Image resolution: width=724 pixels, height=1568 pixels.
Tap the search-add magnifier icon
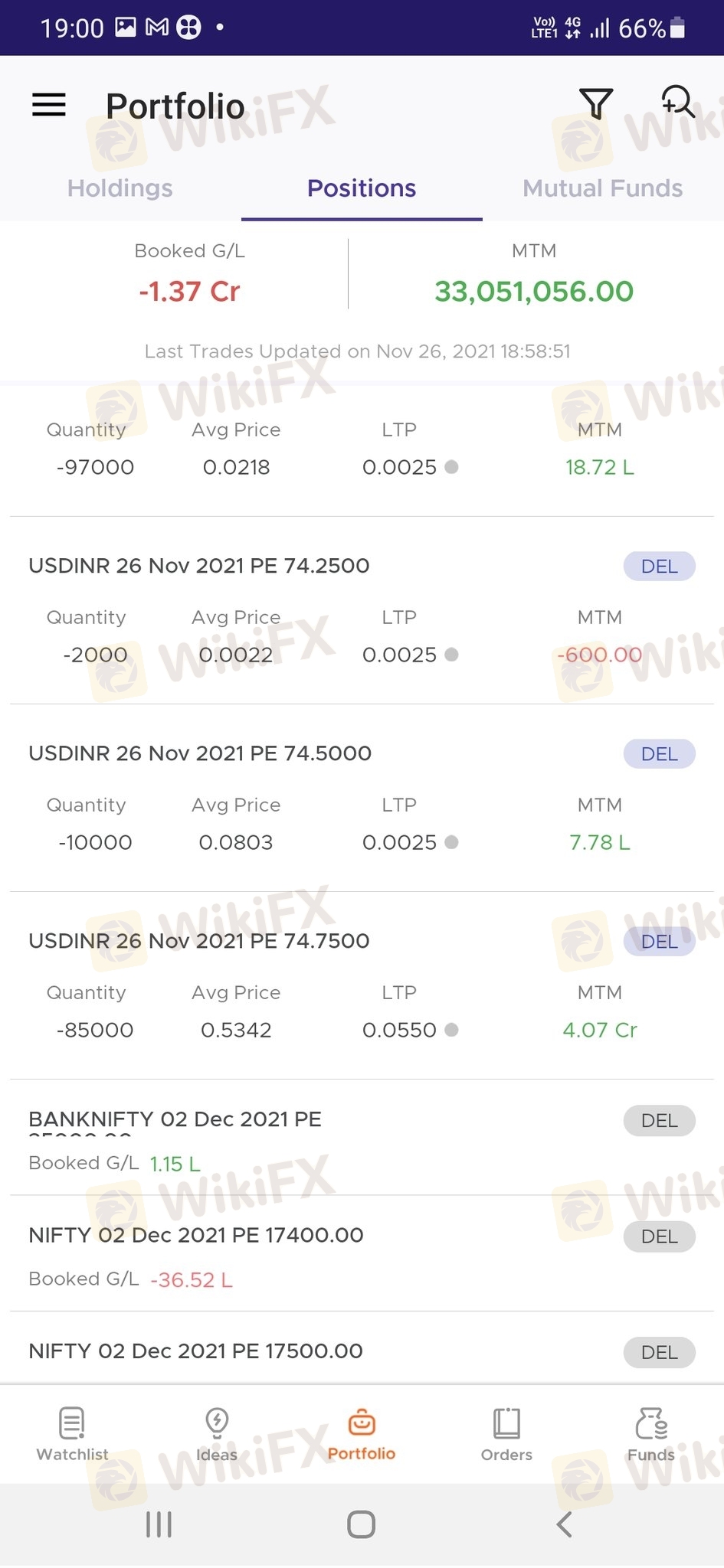point(678,102)
